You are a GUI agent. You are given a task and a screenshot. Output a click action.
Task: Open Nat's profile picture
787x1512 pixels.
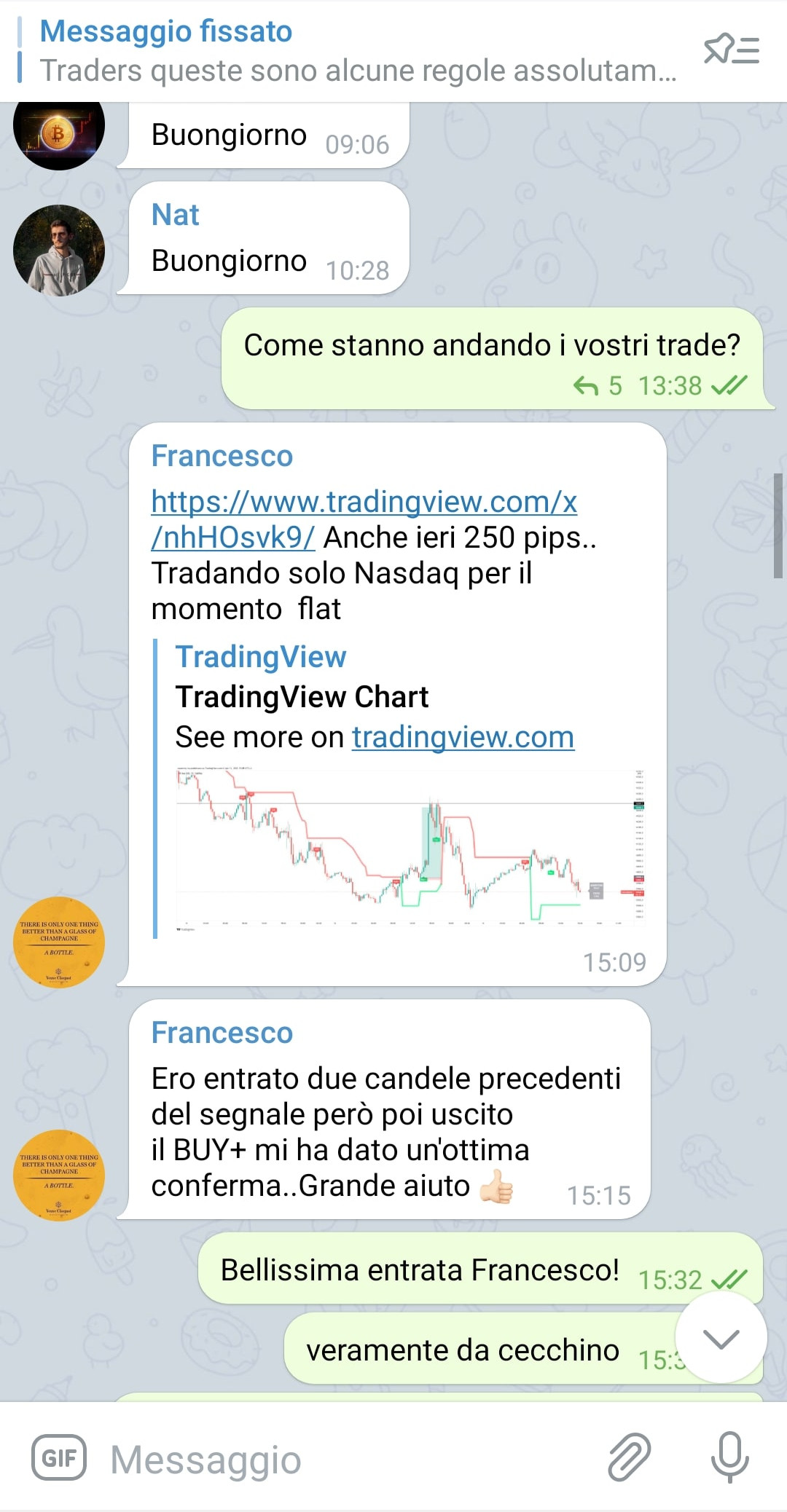point(59,250)
